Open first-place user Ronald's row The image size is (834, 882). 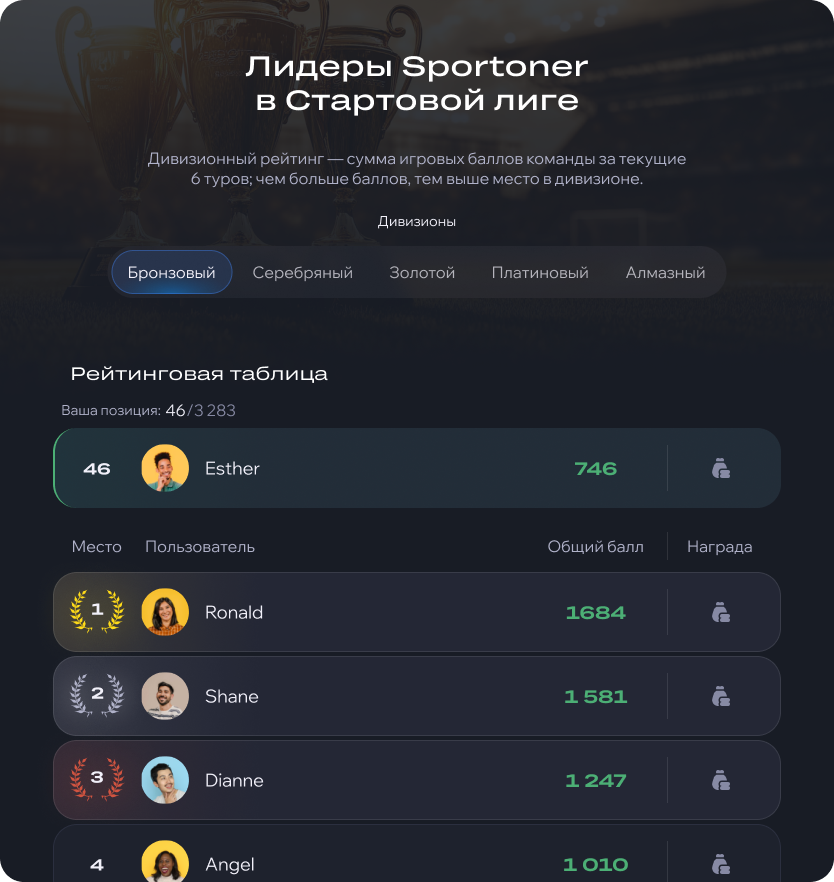(417, 612)
